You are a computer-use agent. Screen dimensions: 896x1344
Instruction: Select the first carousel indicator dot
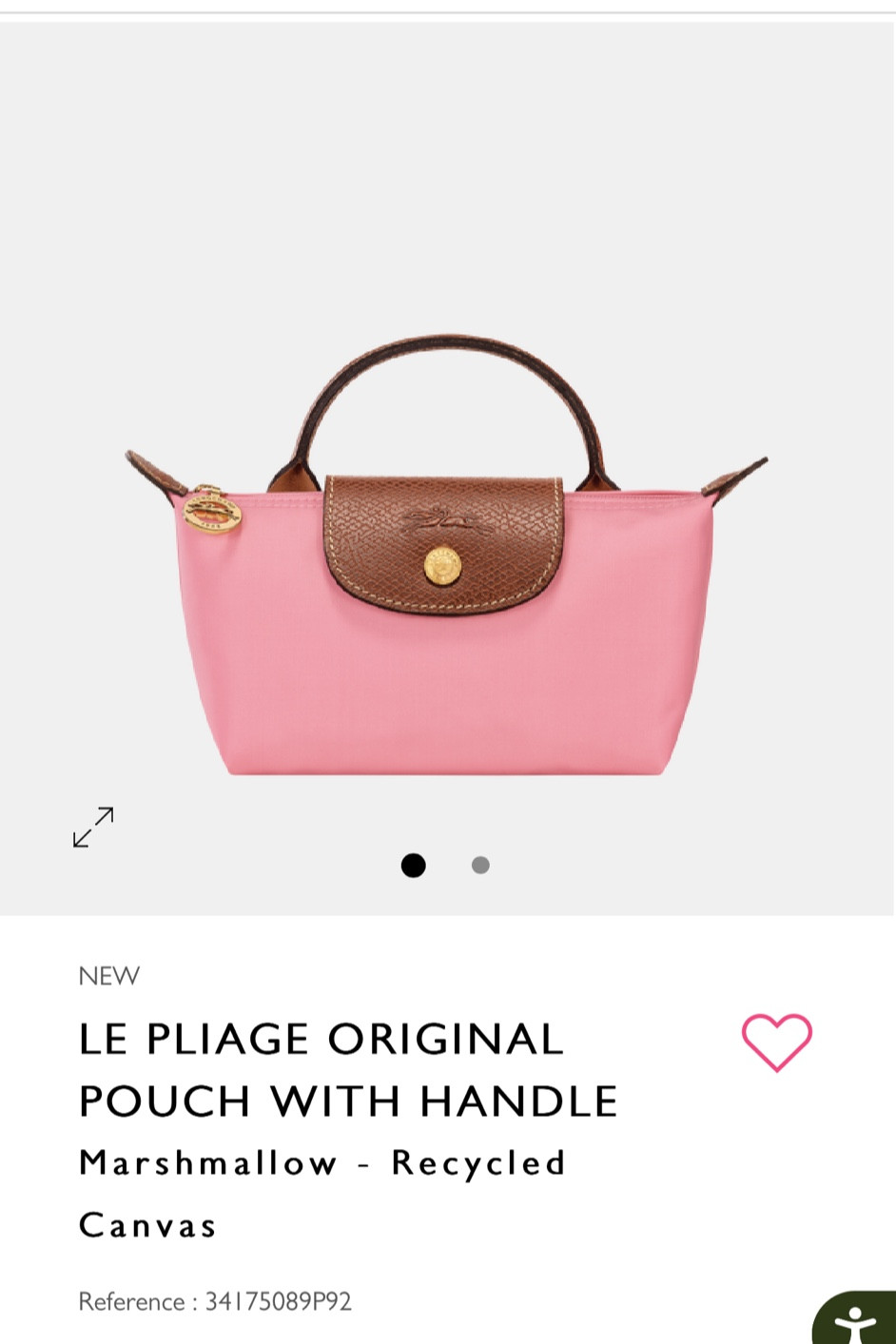point(413,866)
